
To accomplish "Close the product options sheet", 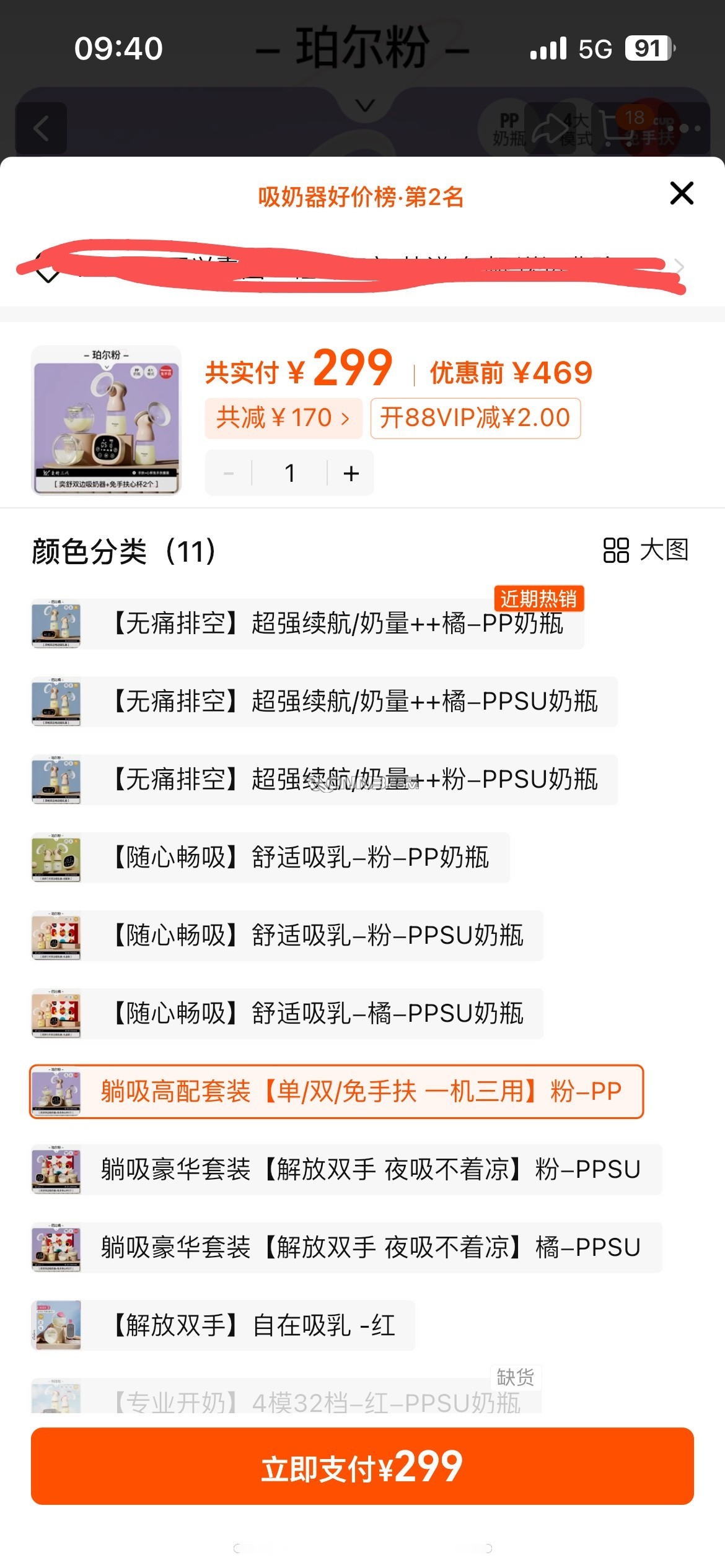I will click(682, 194).
